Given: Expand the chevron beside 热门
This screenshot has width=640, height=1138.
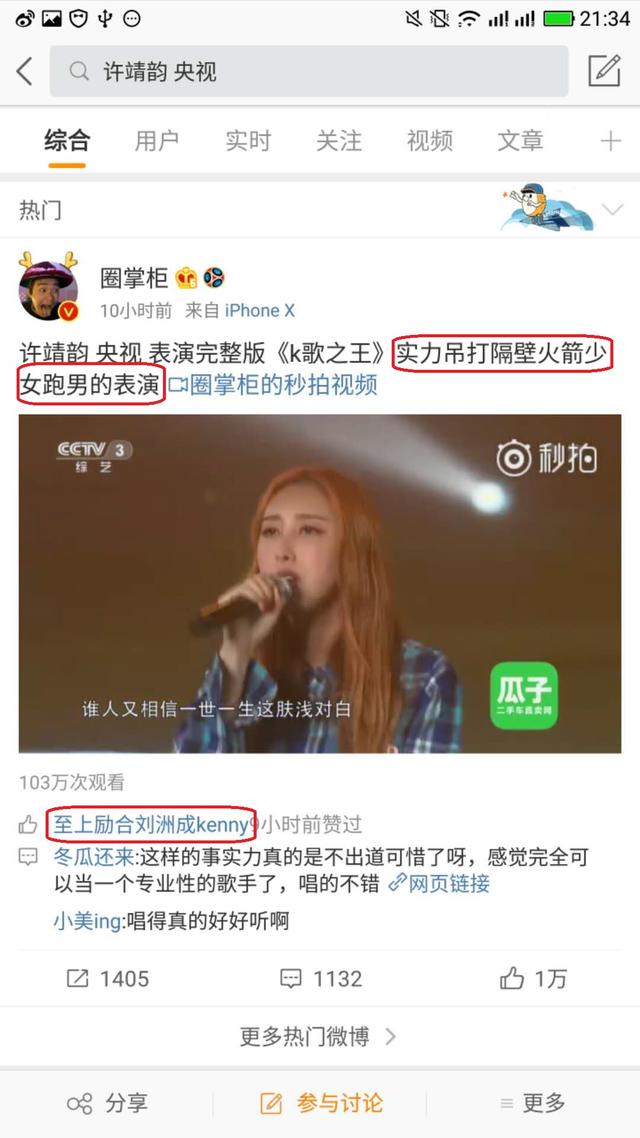Looking at the screenshot, I should 612,209.
